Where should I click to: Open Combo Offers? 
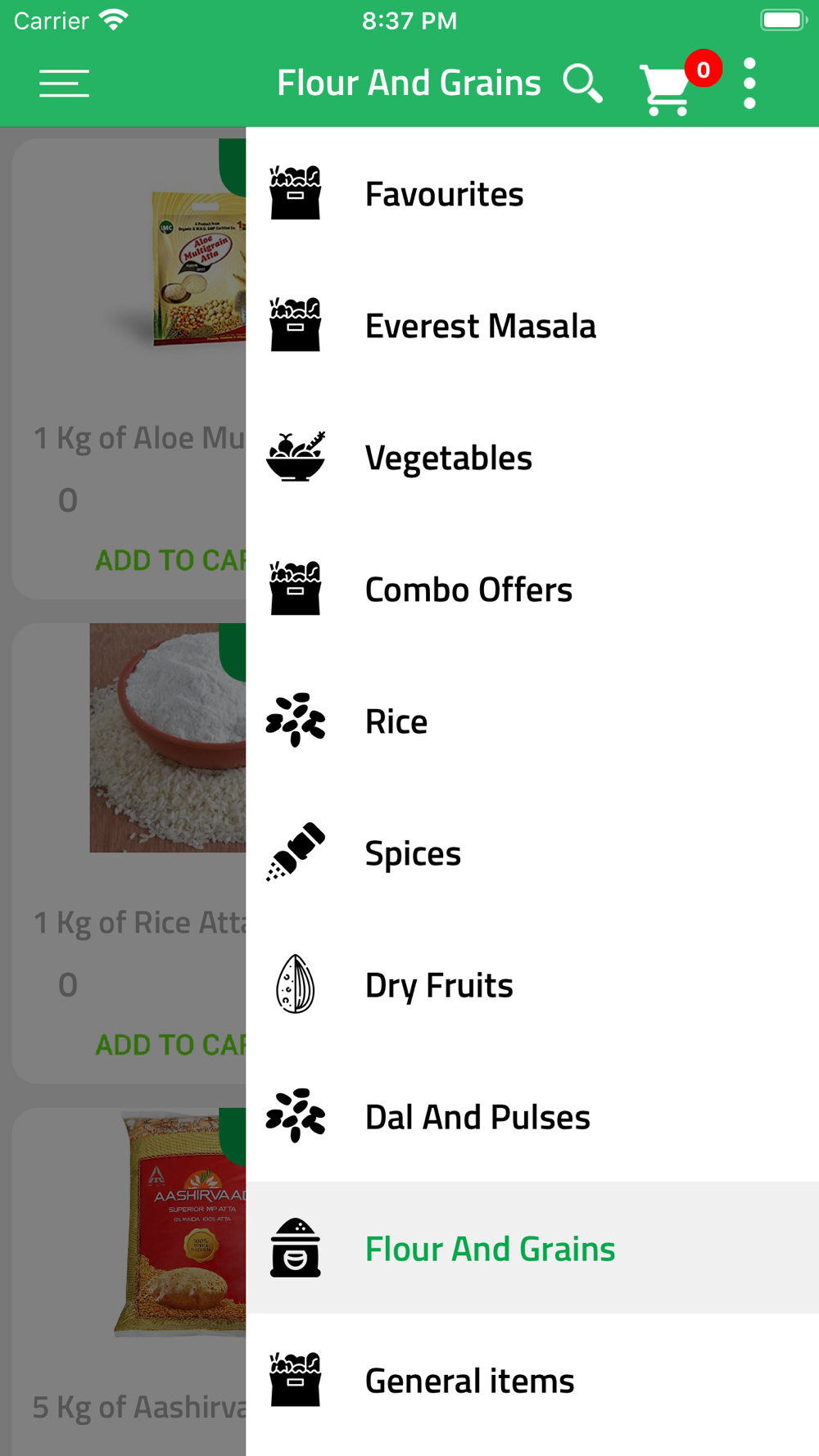(x=532, y=590)
